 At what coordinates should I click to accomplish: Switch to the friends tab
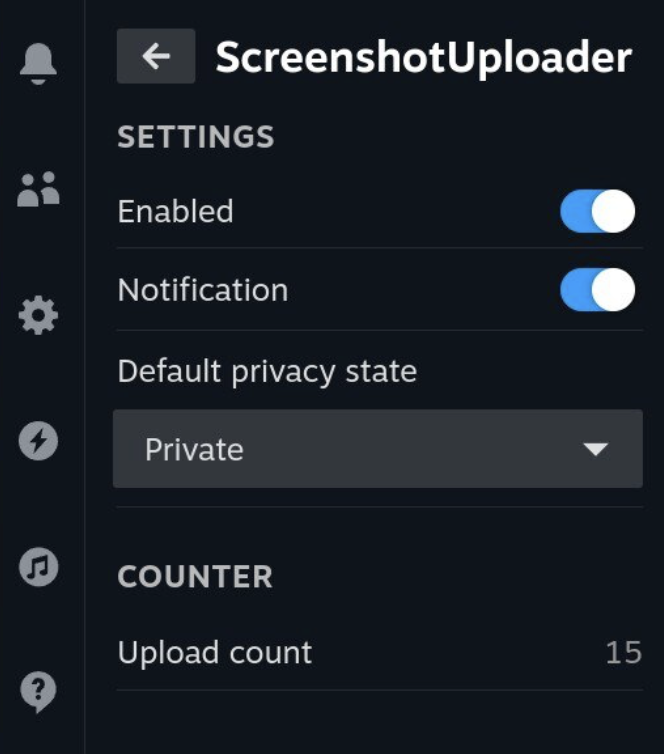click(39, 188)
